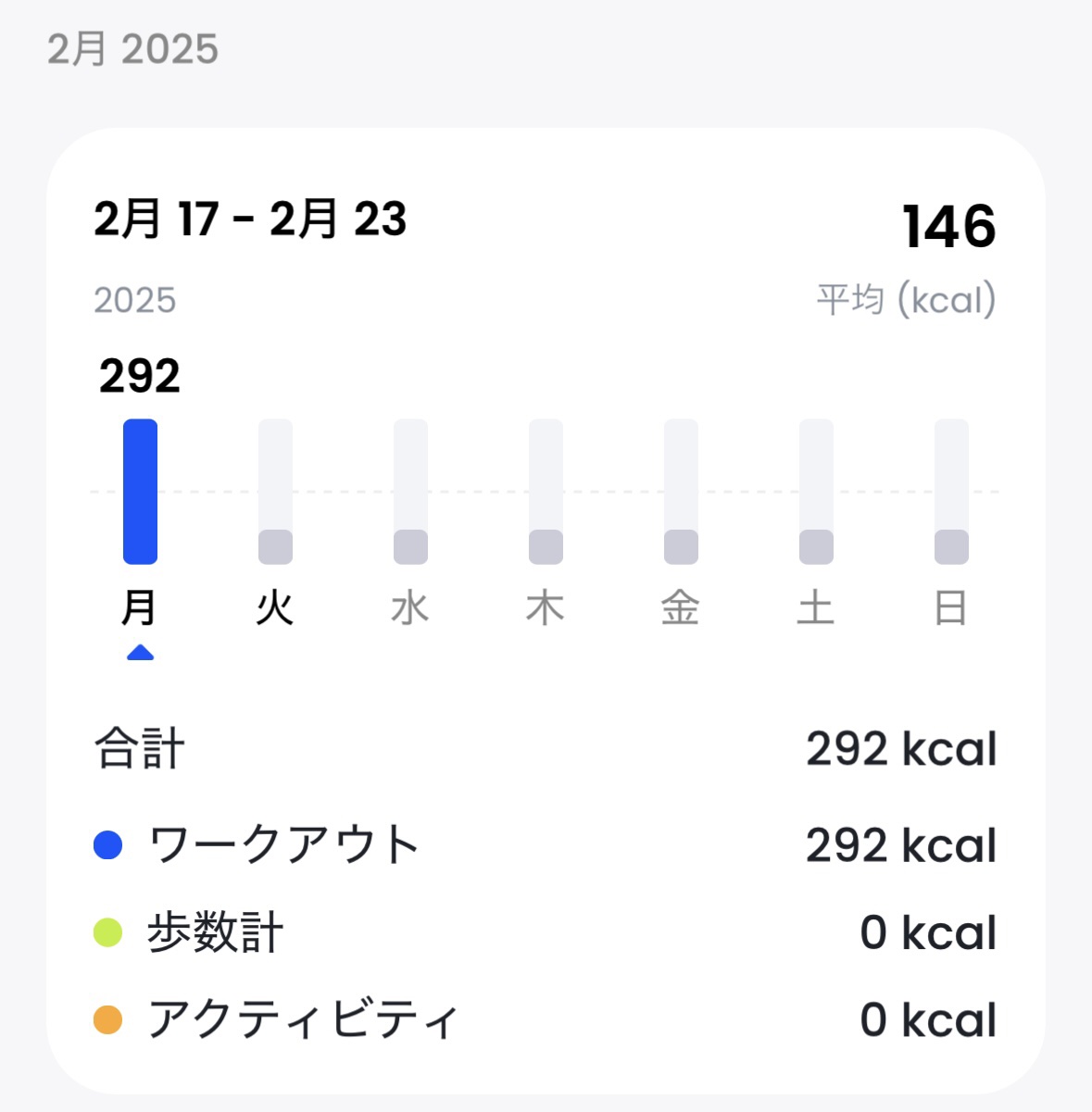Tap the blue triangle indicator under 月
This screenshot has width=1092, height=1112.
point(140,654)
